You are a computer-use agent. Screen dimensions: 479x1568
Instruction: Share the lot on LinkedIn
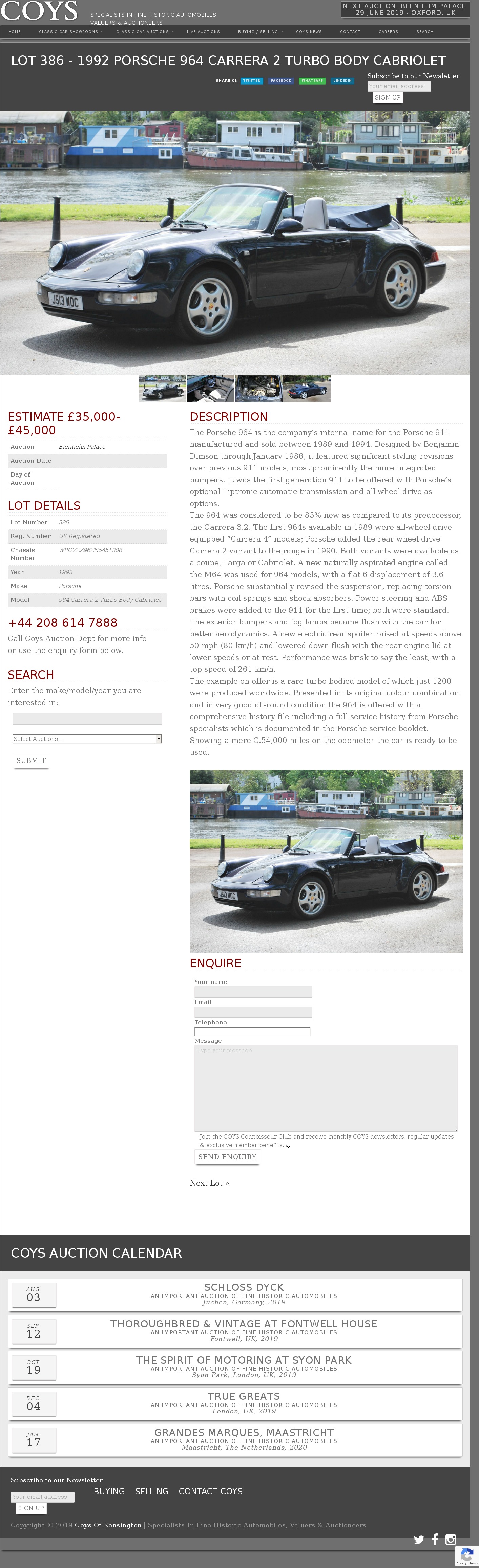click(342, 80)
